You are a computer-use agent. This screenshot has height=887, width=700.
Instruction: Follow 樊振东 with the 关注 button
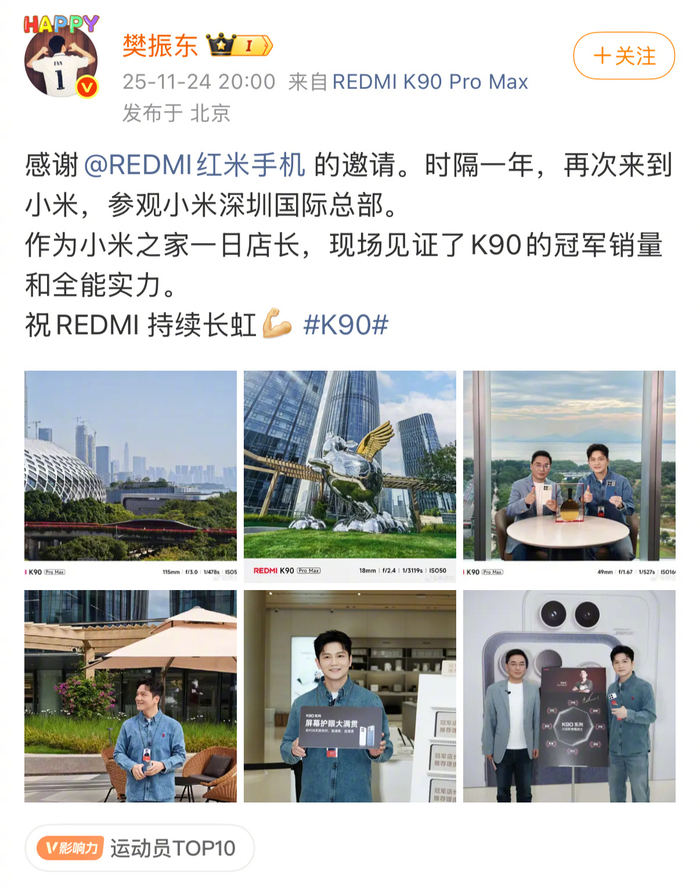(624, 56)
